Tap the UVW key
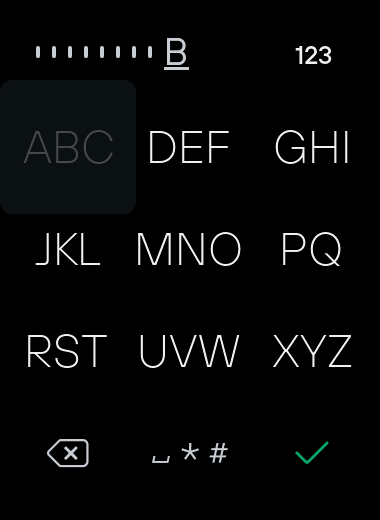This screenshot has height=520, width=380. pyautogui.click(x=189, y=351)
